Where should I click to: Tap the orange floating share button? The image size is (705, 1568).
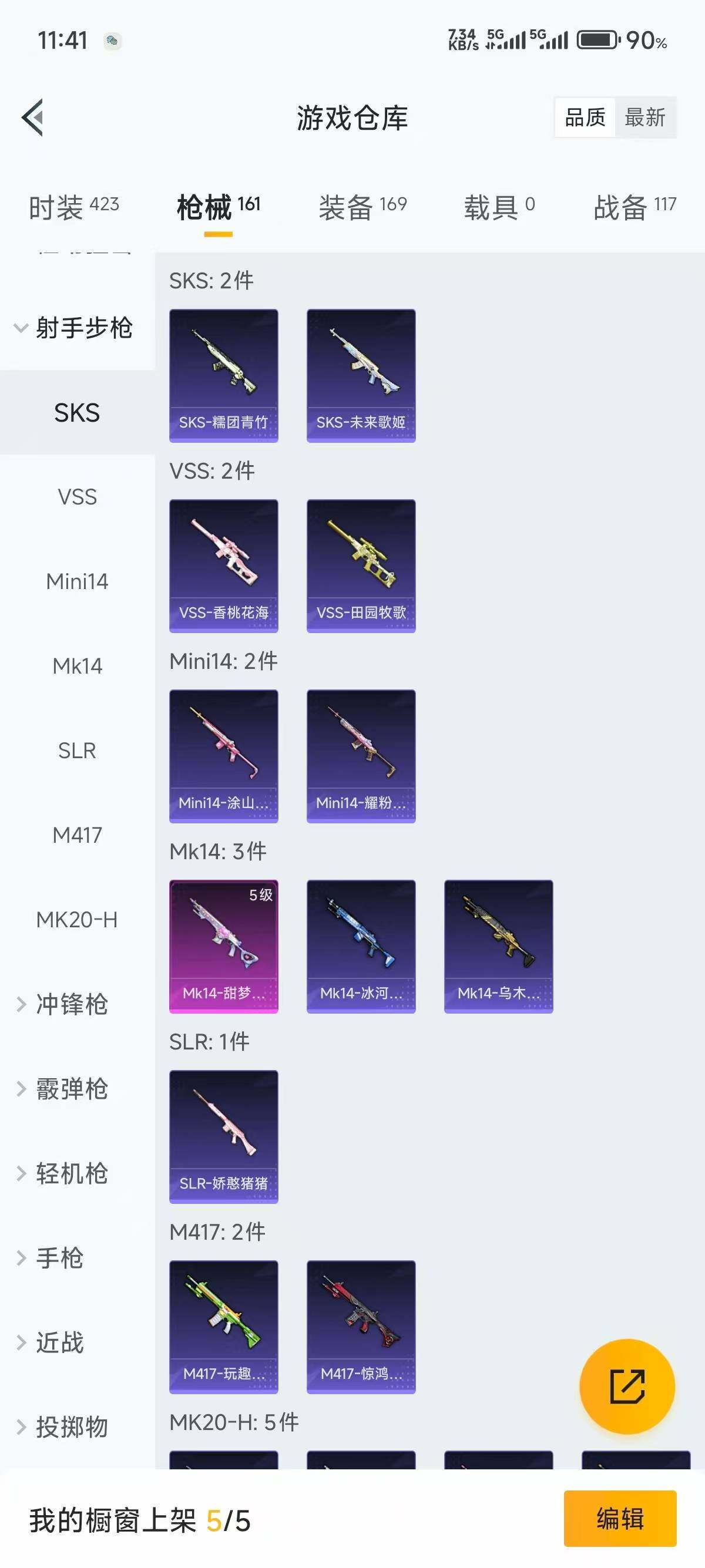[x=627, y=1387]
